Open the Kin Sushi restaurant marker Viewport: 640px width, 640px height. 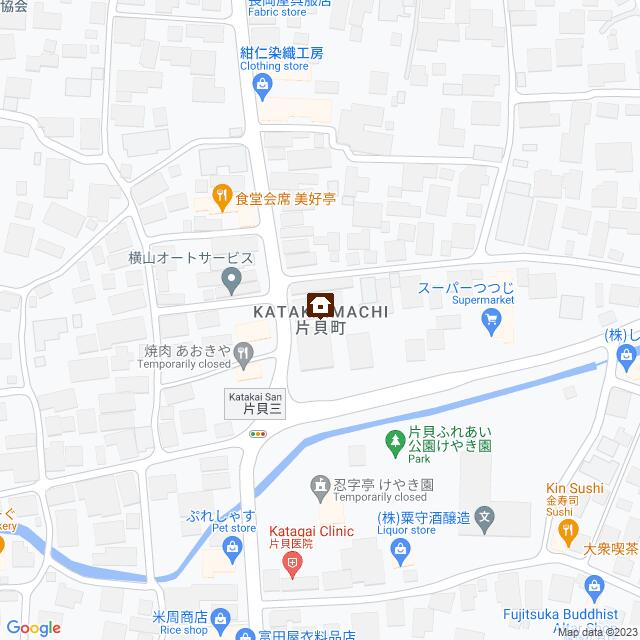pyautogui.click(x=568, y=530)
